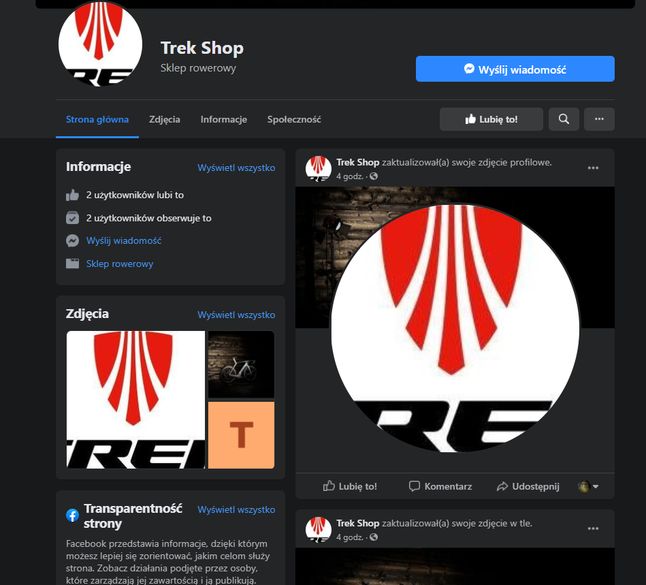This screenshot has width=646, height=585.
Task: Comment on the profile picture post
Action: tap(440, 486)
